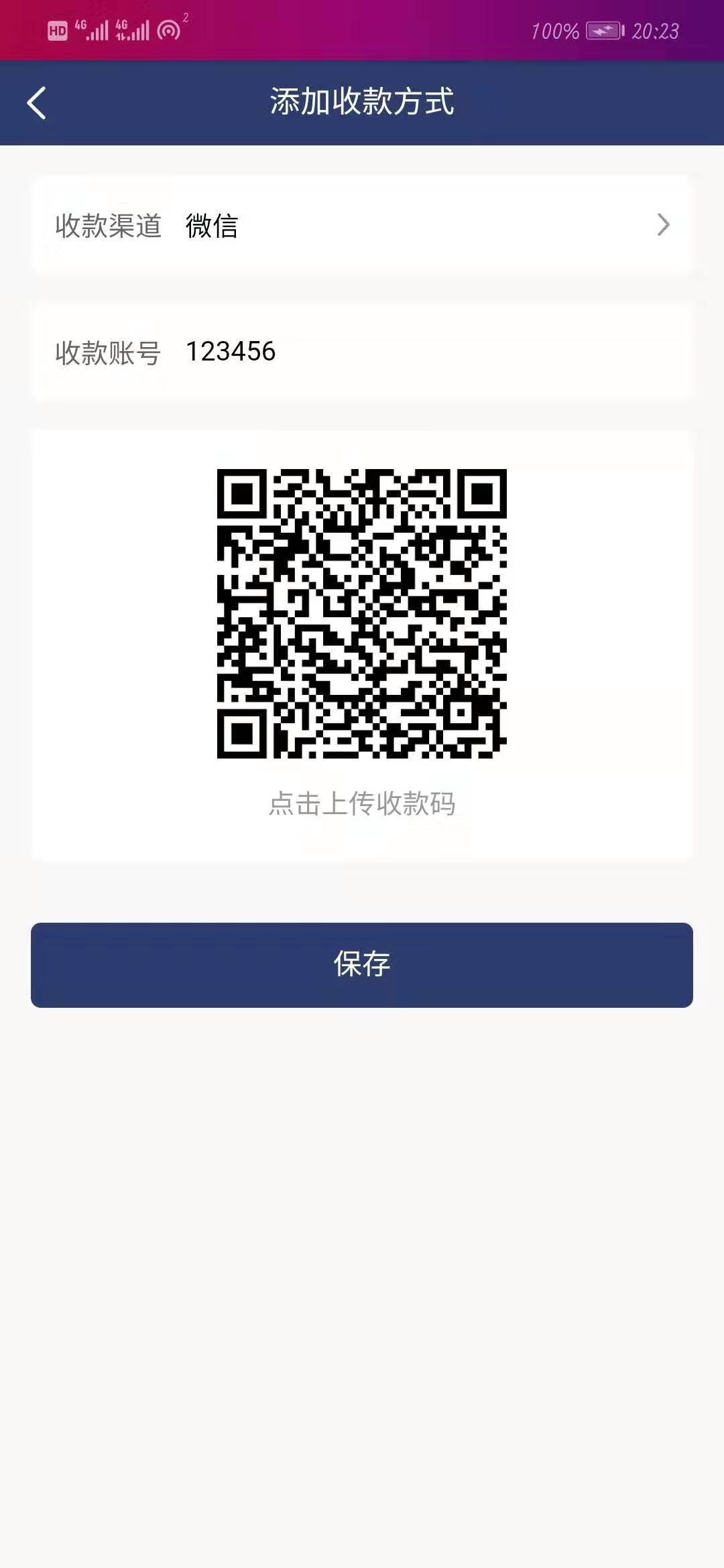The image size is (724, 1568).
Task: Upload a payment code via 点击上传收款码
Action: [362, 803]
